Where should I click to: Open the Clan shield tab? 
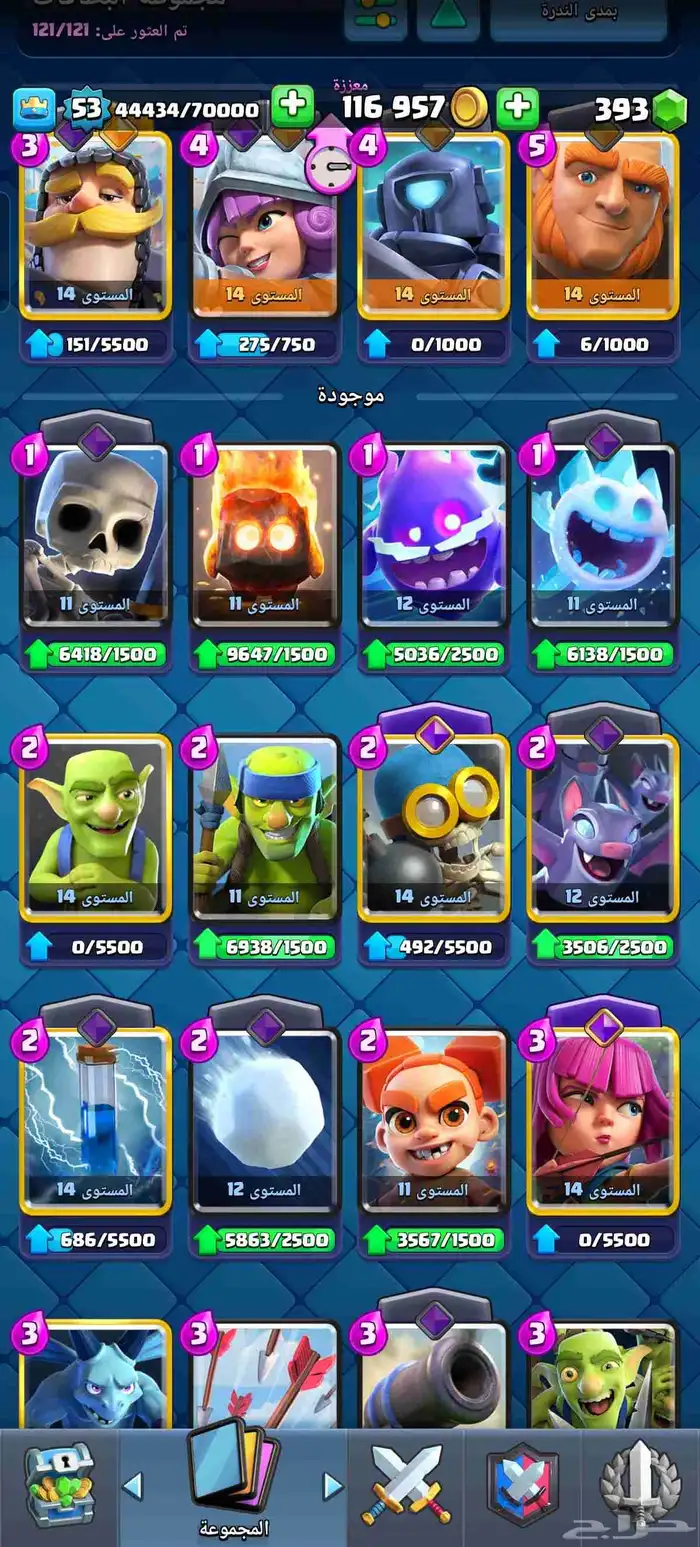tap(521, 1485)
